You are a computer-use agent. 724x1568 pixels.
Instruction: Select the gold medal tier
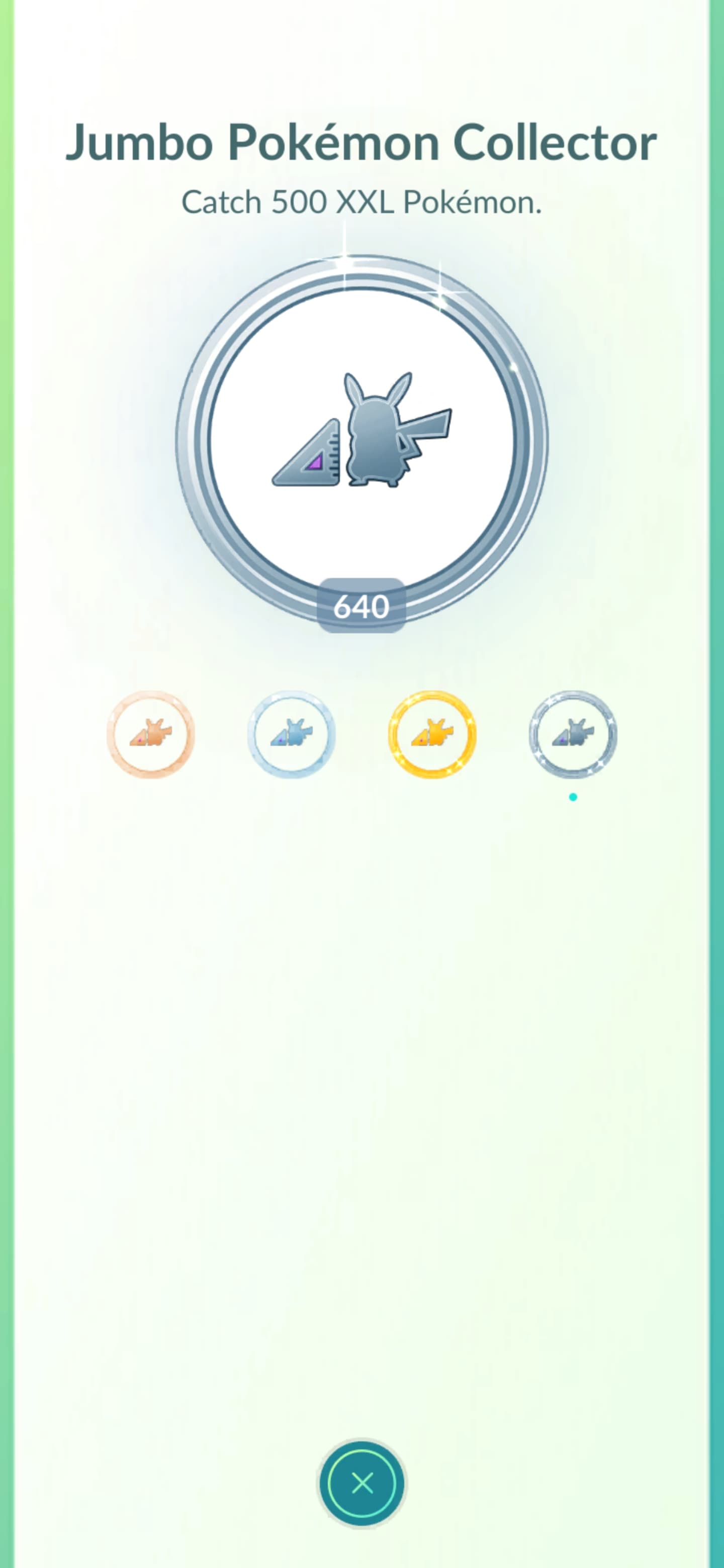tap(432, 735)
